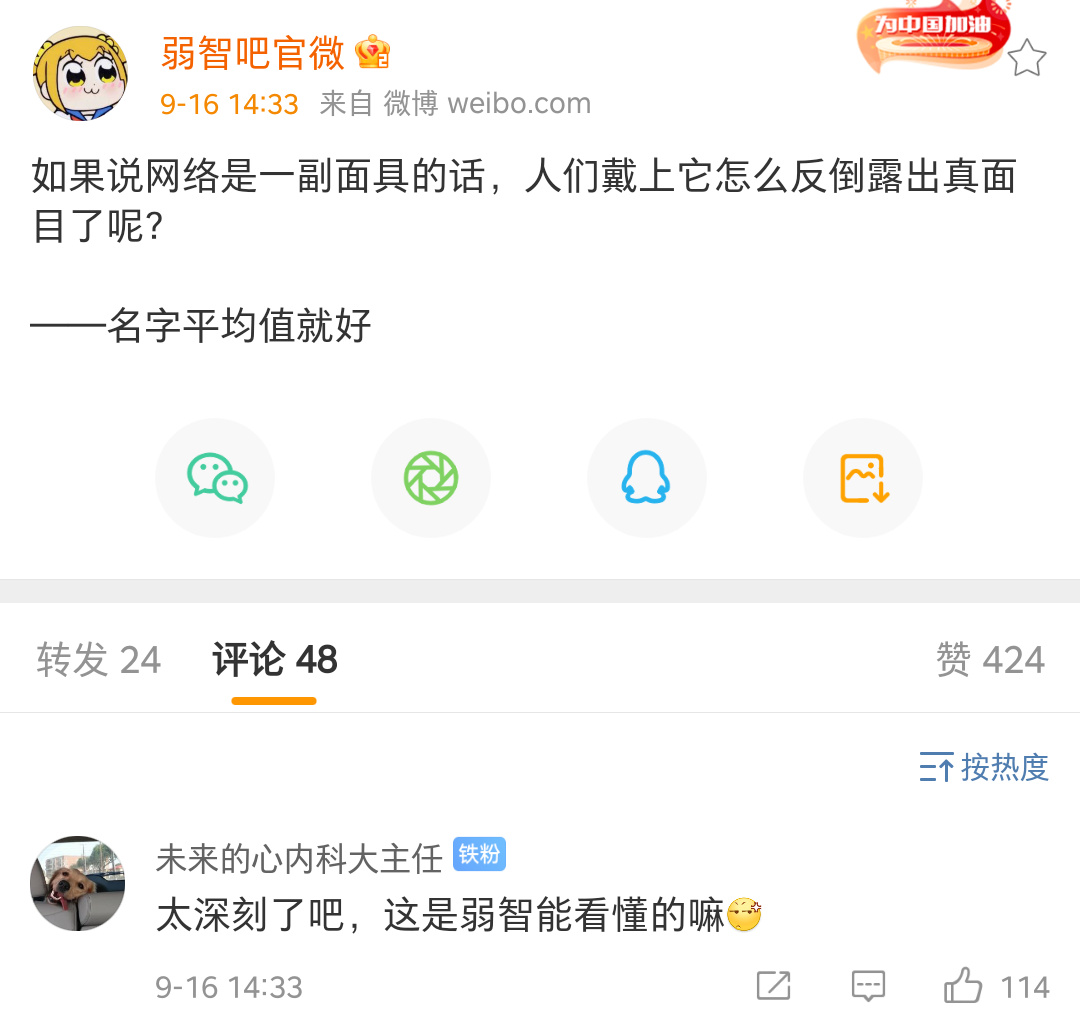The width and height of the screenshot is (1080, 1020).
Task: Share the post to QQ
Action: [646, 478]
